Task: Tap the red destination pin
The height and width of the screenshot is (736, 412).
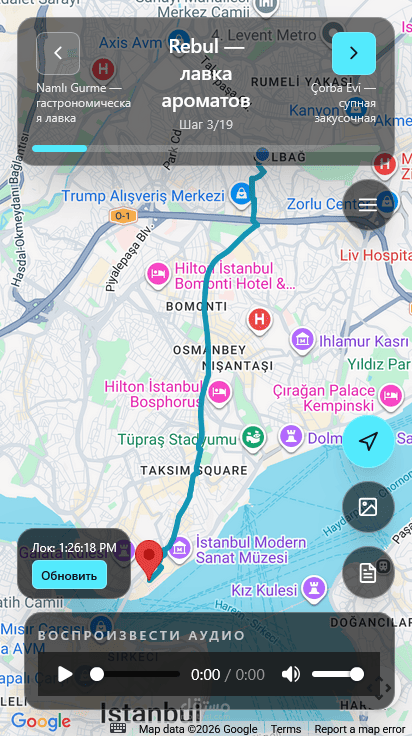Action: [x=149, y=560]
